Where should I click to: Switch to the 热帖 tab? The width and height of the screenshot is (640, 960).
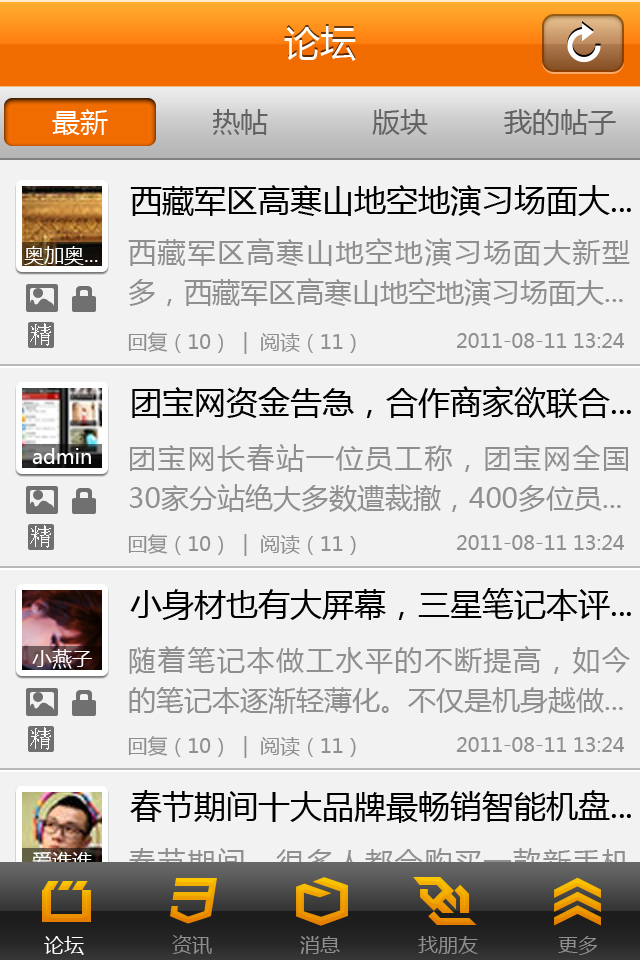coord(240,123)
